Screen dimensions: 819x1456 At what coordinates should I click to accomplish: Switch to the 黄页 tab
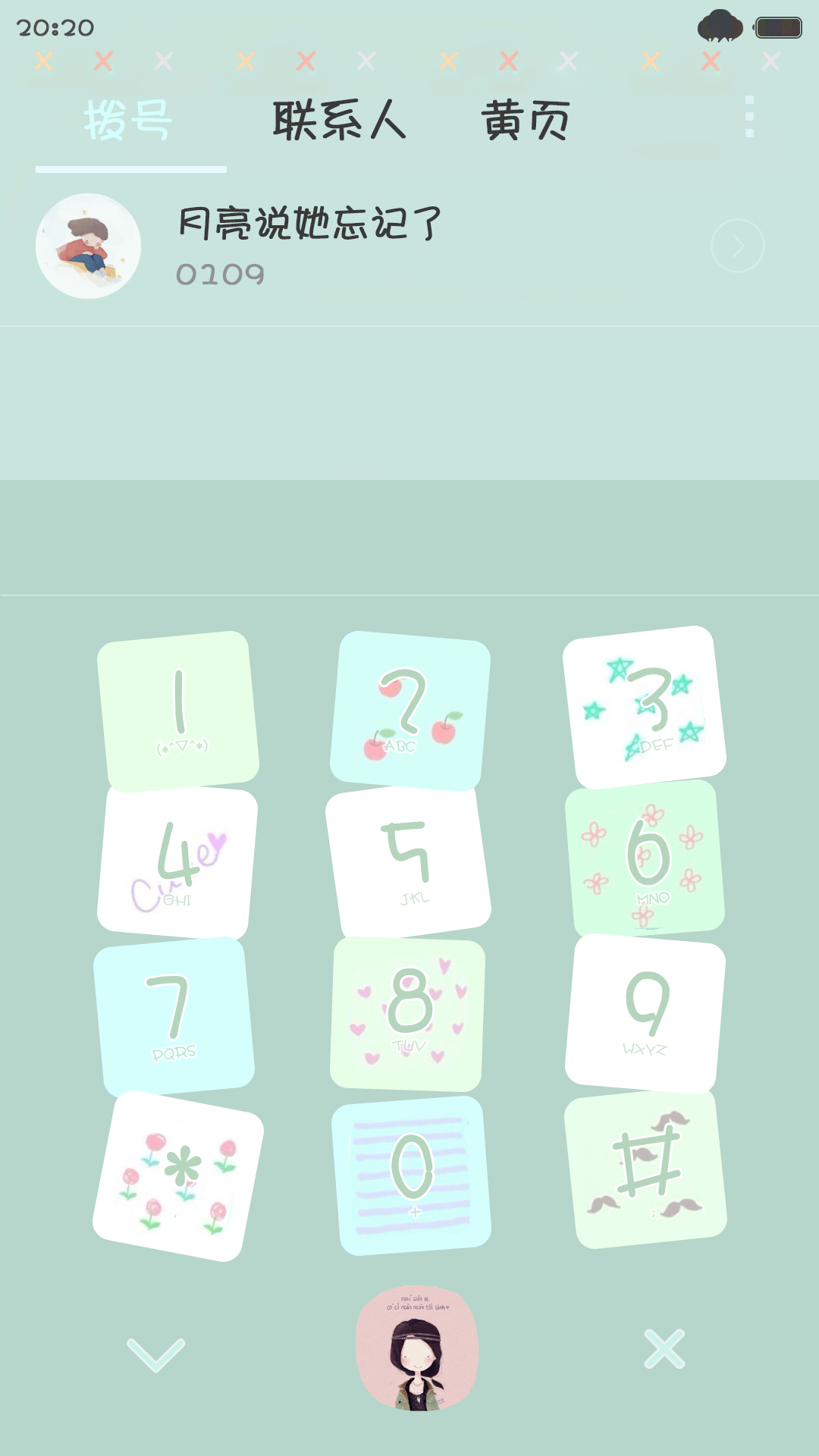[x=526, y=121]
